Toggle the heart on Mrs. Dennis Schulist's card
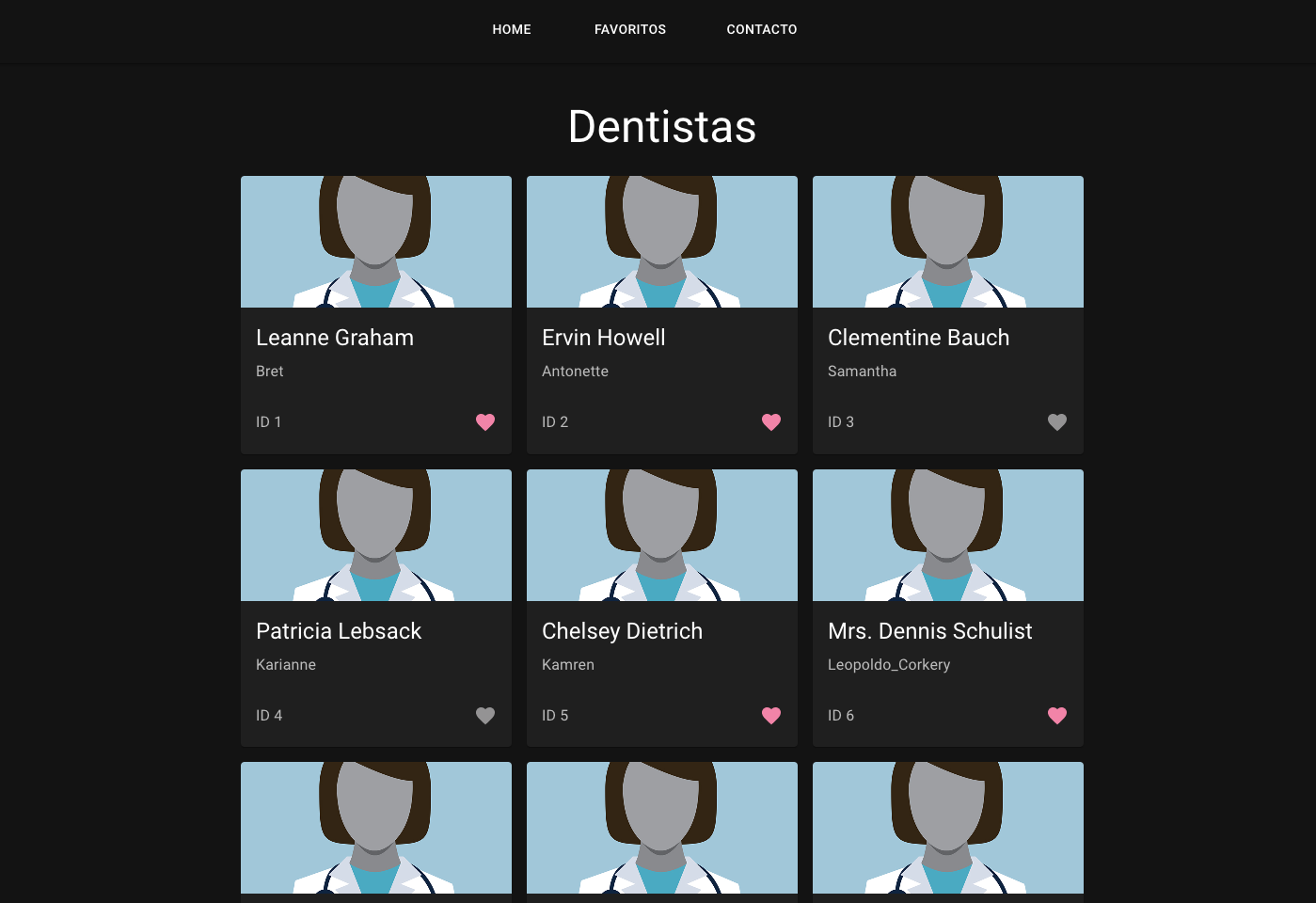 [x=1057, y=716]
